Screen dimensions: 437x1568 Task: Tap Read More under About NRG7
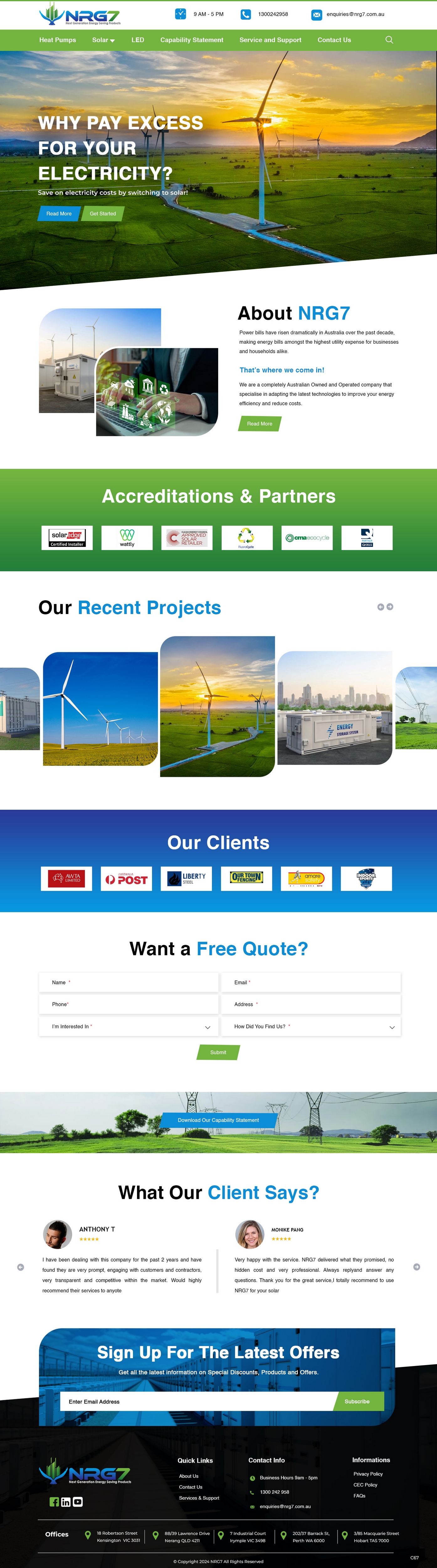click(x=260, y=424)
